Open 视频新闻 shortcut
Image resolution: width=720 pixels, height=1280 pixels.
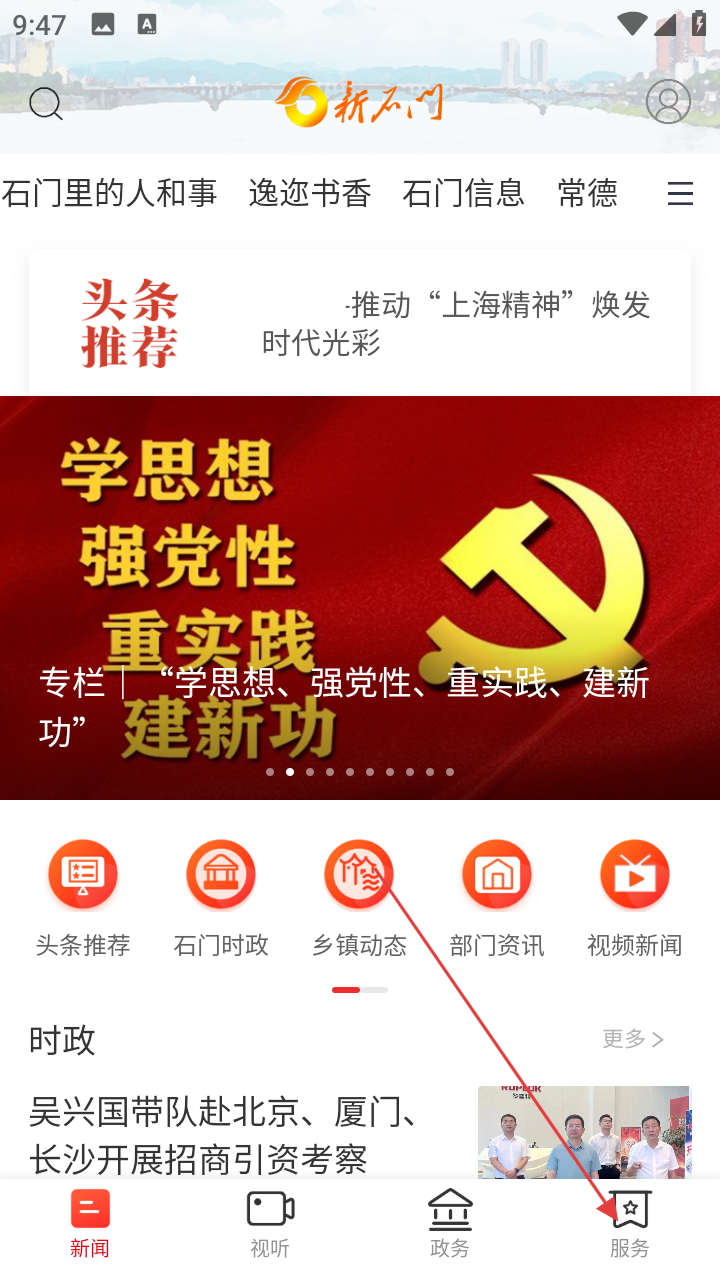click(634, 897)
